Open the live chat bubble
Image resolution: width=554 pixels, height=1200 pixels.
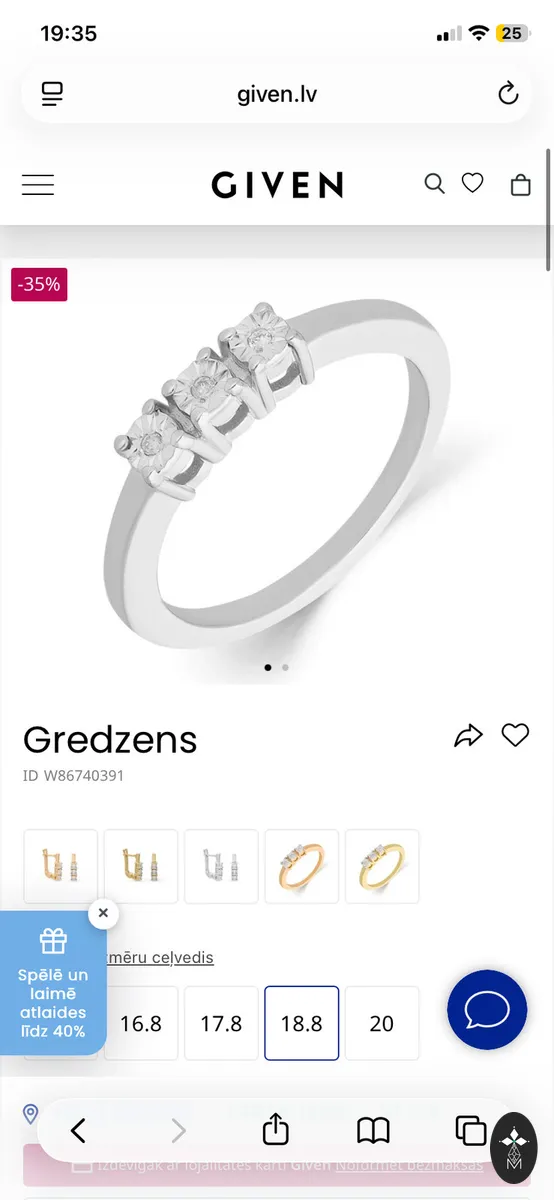(x=487, y=1009)
